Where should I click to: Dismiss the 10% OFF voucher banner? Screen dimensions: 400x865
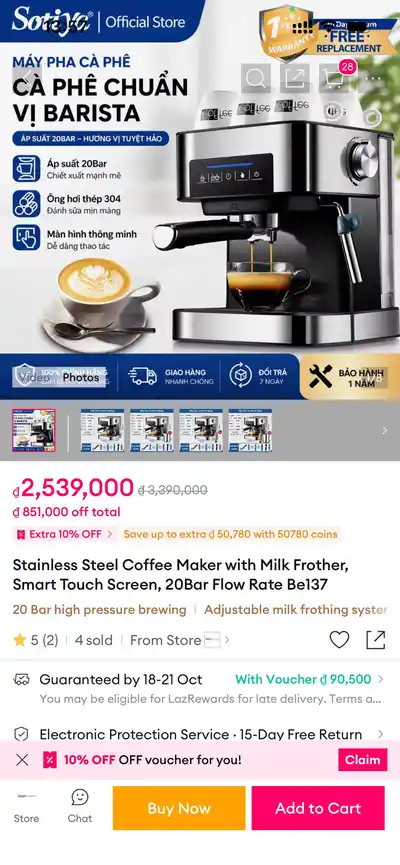tap(22, 760)
